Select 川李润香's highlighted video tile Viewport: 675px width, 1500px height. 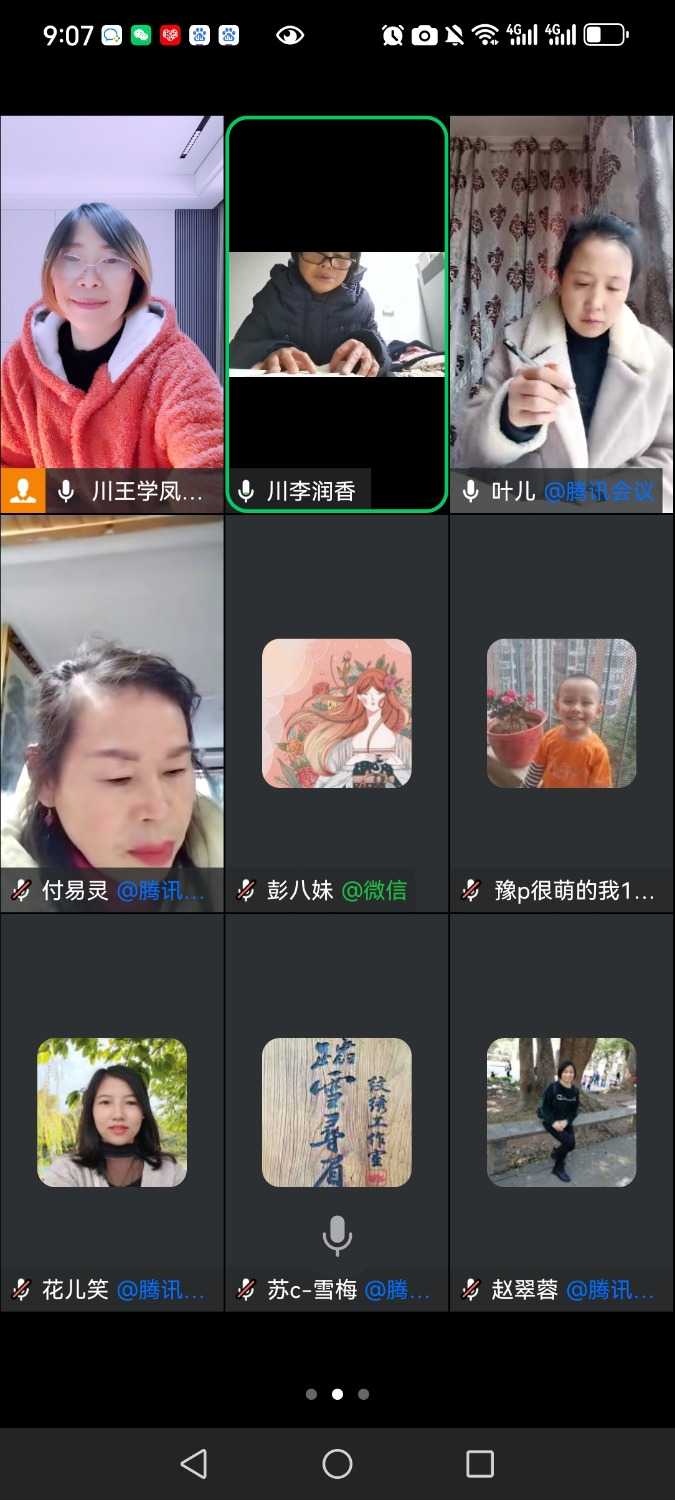point(337,314)
